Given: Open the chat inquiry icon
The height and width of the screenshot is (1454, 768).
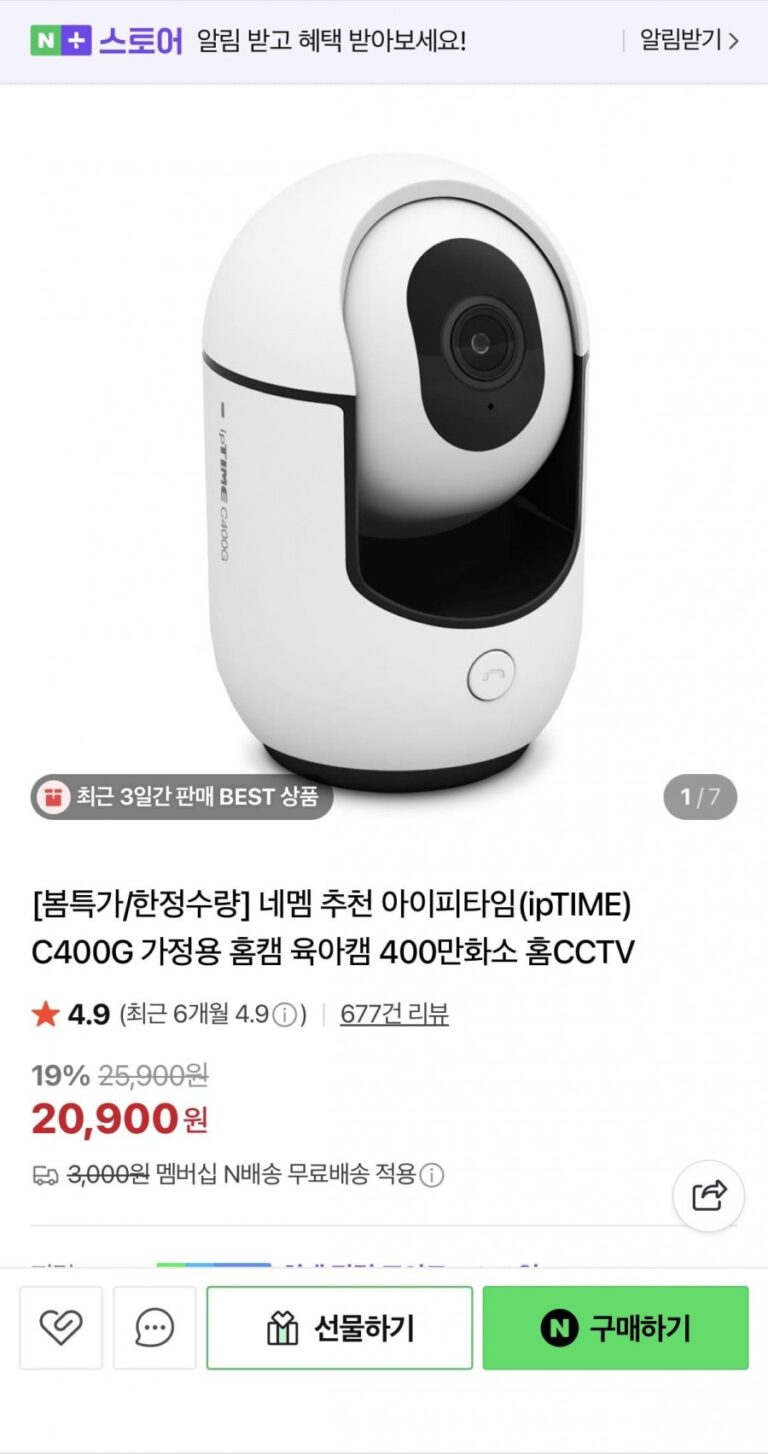Looking at the screenshot, I should (x=154, y=1328).
